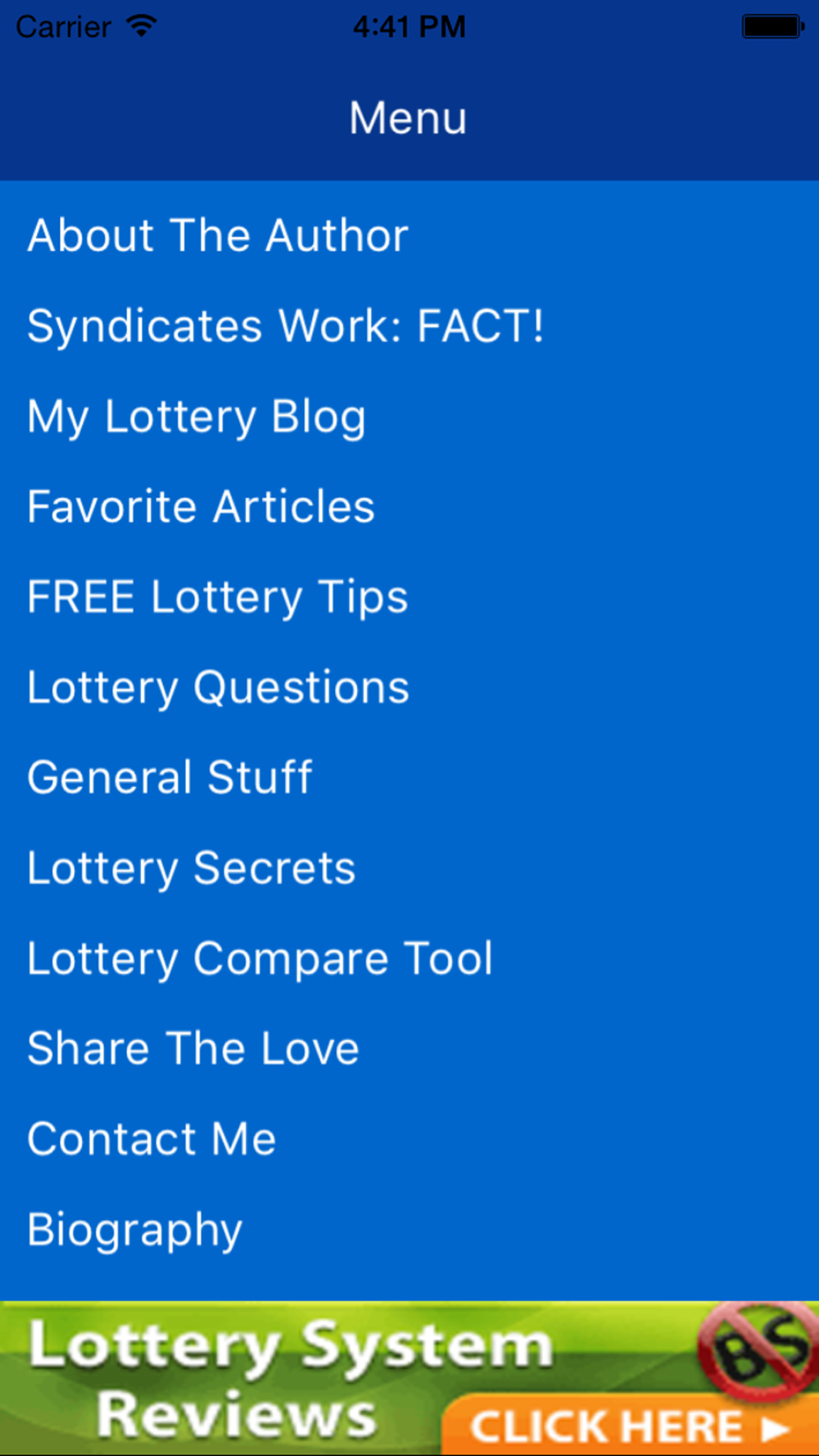
Task: Open FREE Lottery Tips
Action: pos(409,597)
